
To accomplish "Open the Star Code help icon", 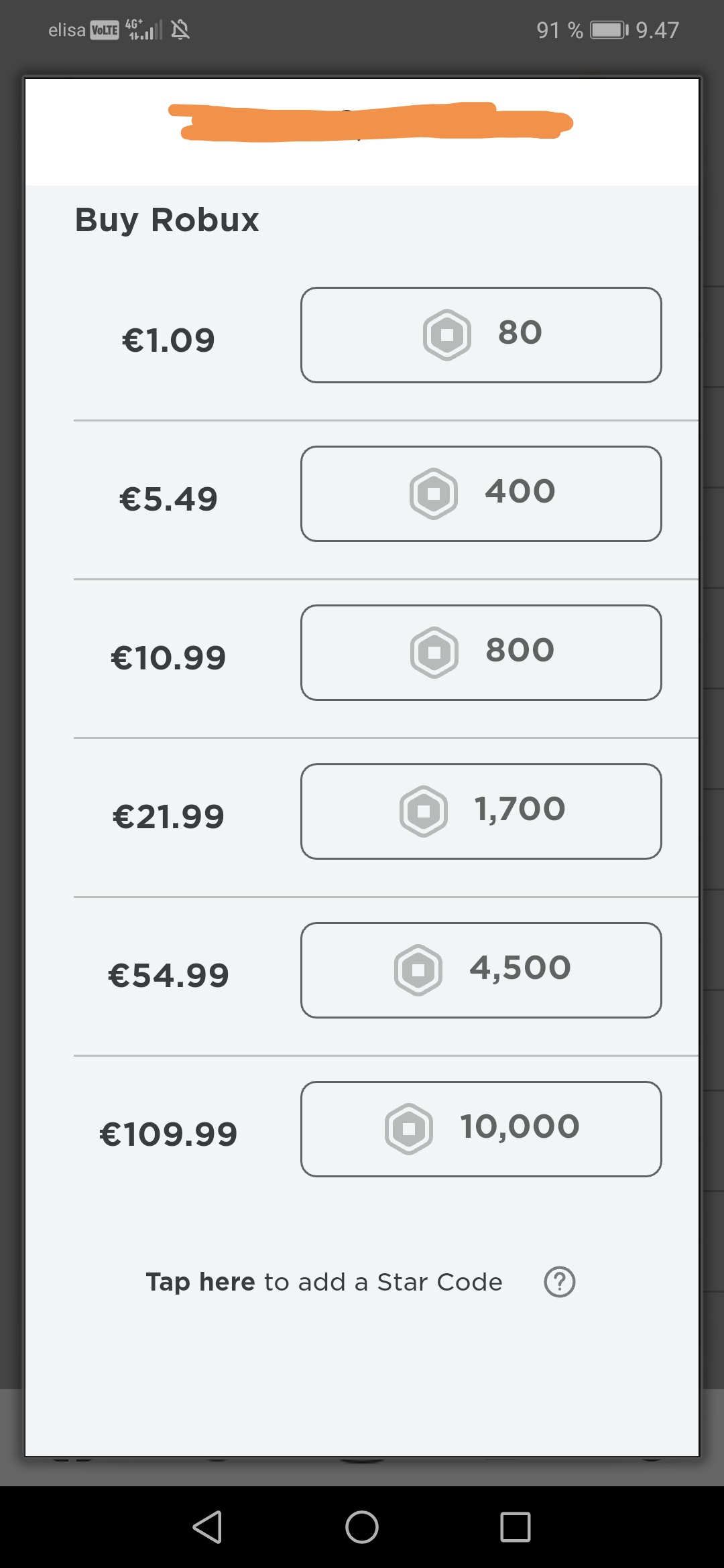I will click(x=559, y=1282).
